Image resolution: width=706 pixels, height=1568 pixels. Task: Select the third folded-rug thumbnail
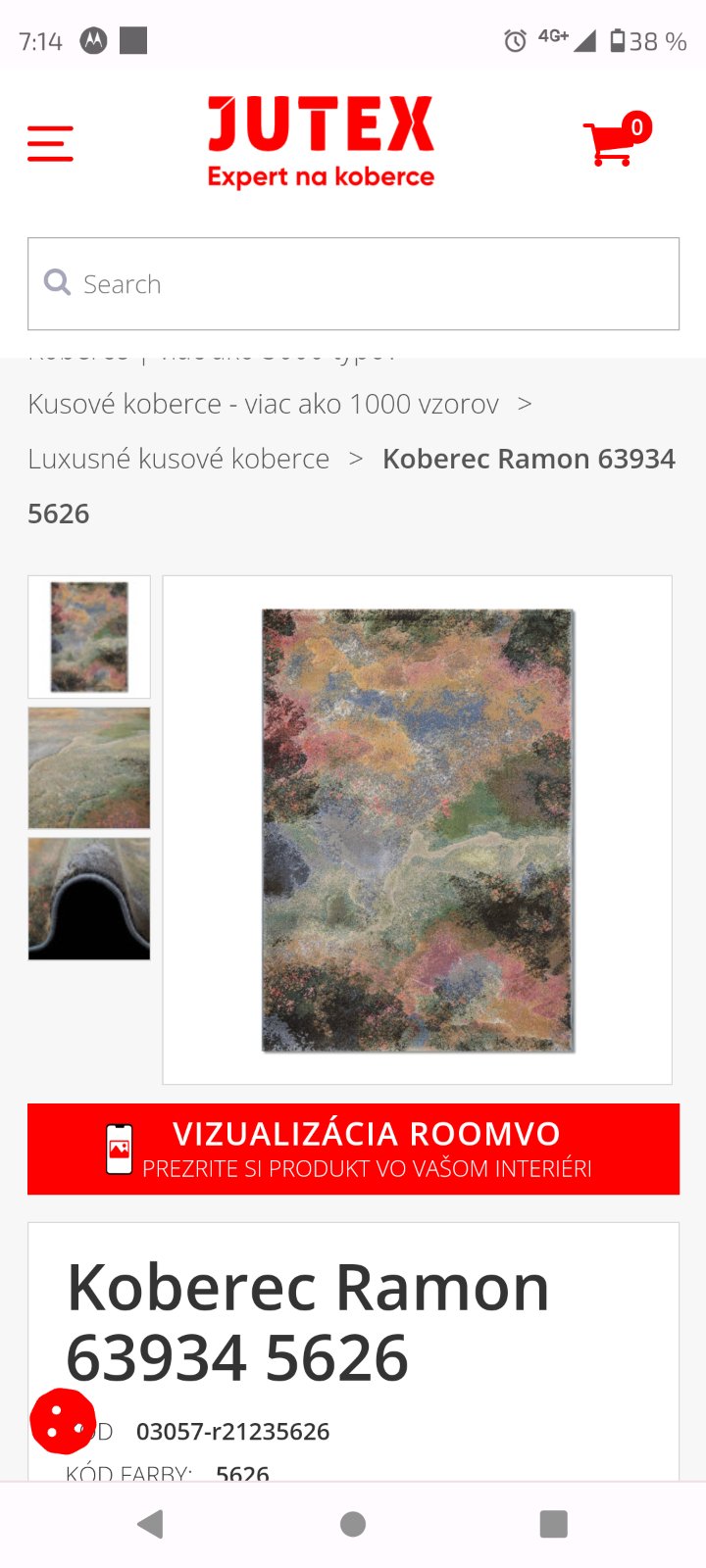tap(89, 899)
